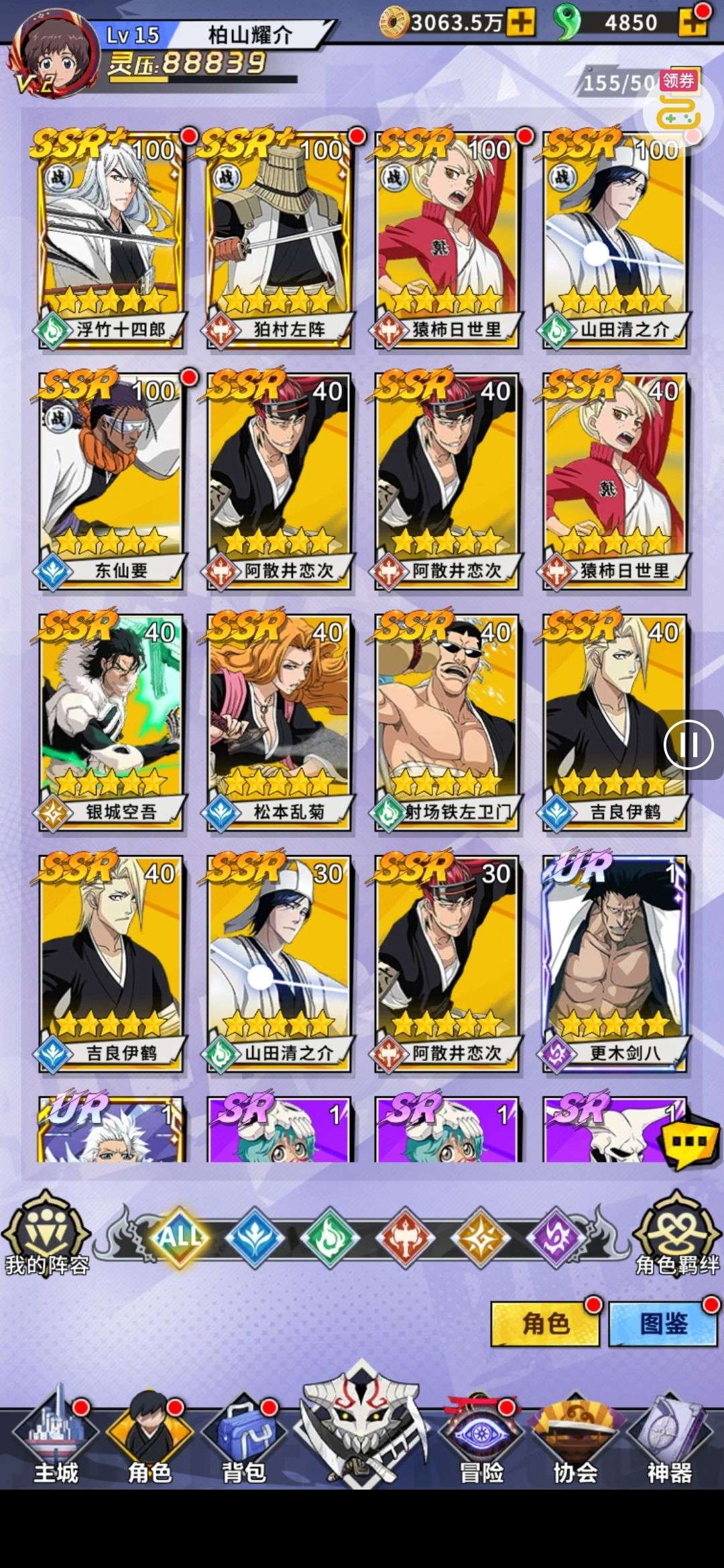The width and height of the screenshot is (724, 1568).
Task: Open the 射场铁左卫门 character card
Action: pyautogui.click(x=446, y=720)
